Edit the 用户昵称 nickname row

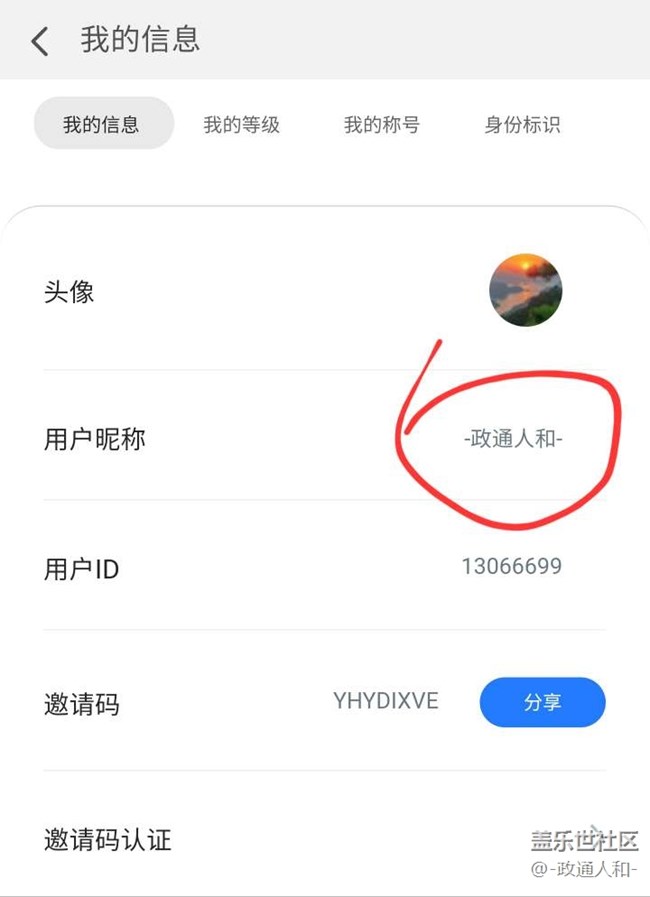(324, 439)
